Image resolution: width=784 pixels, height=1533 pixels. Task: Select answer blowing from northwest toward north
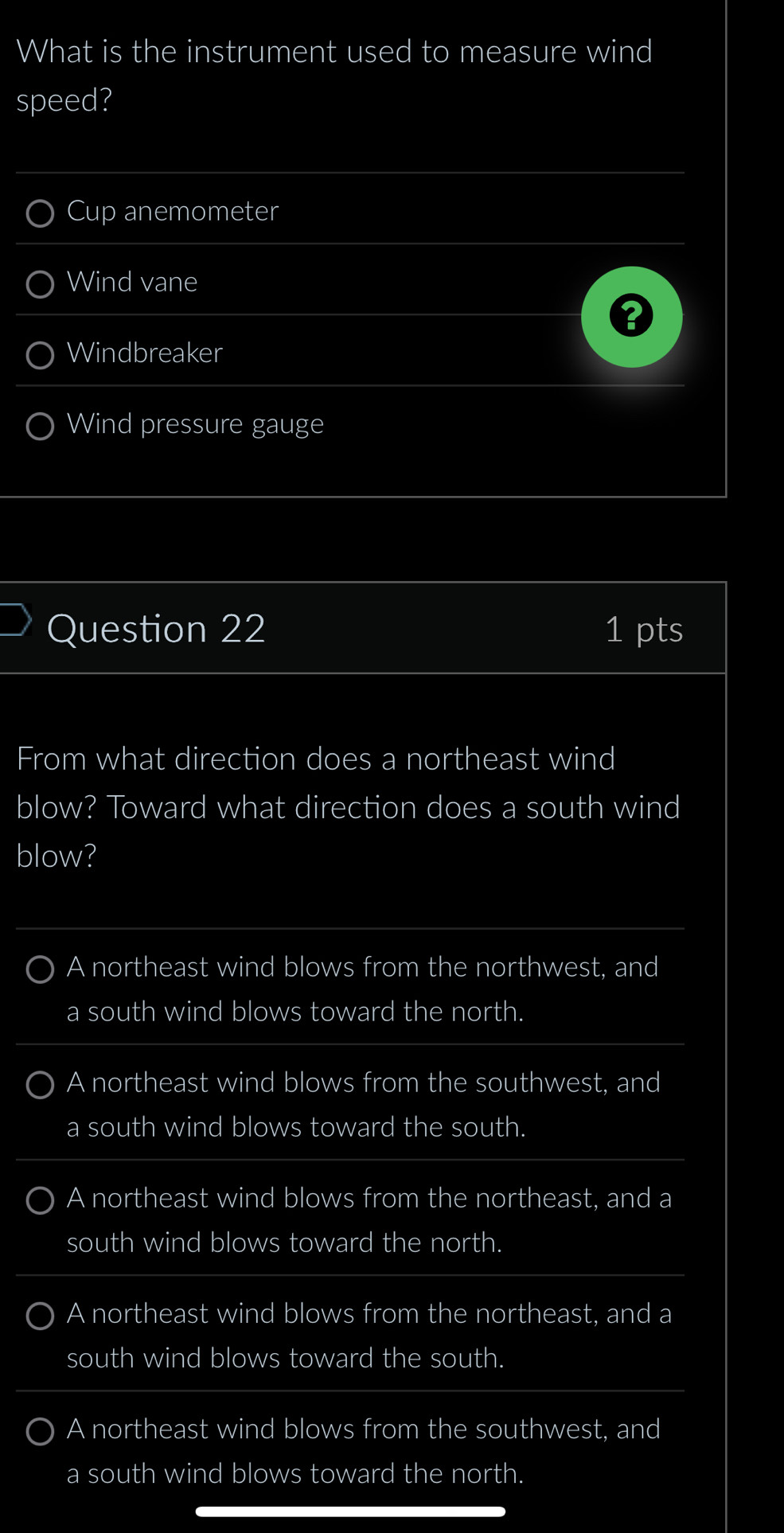[40, 969]
